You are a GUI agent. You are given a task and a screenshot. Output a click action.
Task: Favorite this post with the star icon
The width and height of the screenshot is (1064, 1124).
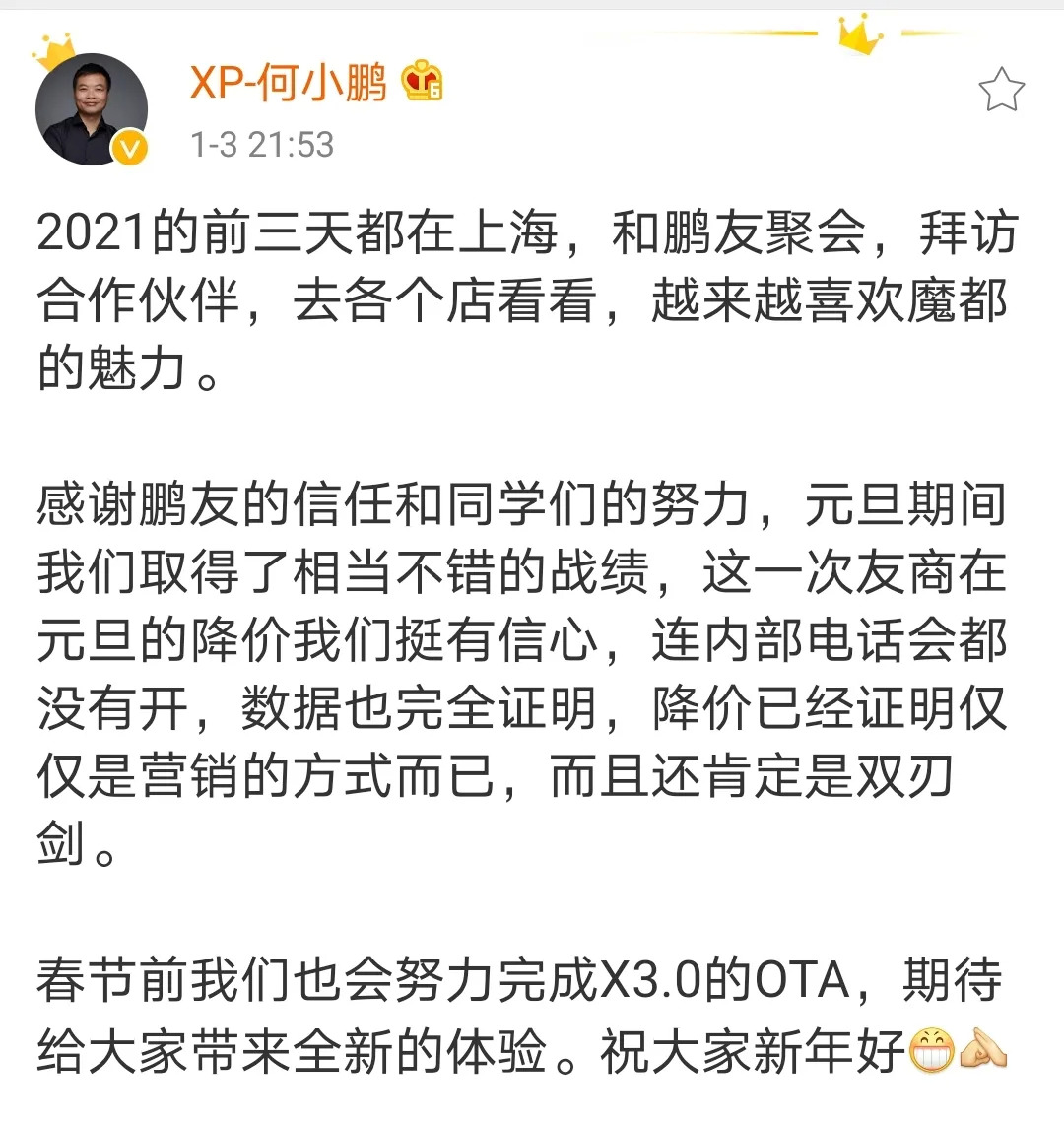(x=1001, y=91)
